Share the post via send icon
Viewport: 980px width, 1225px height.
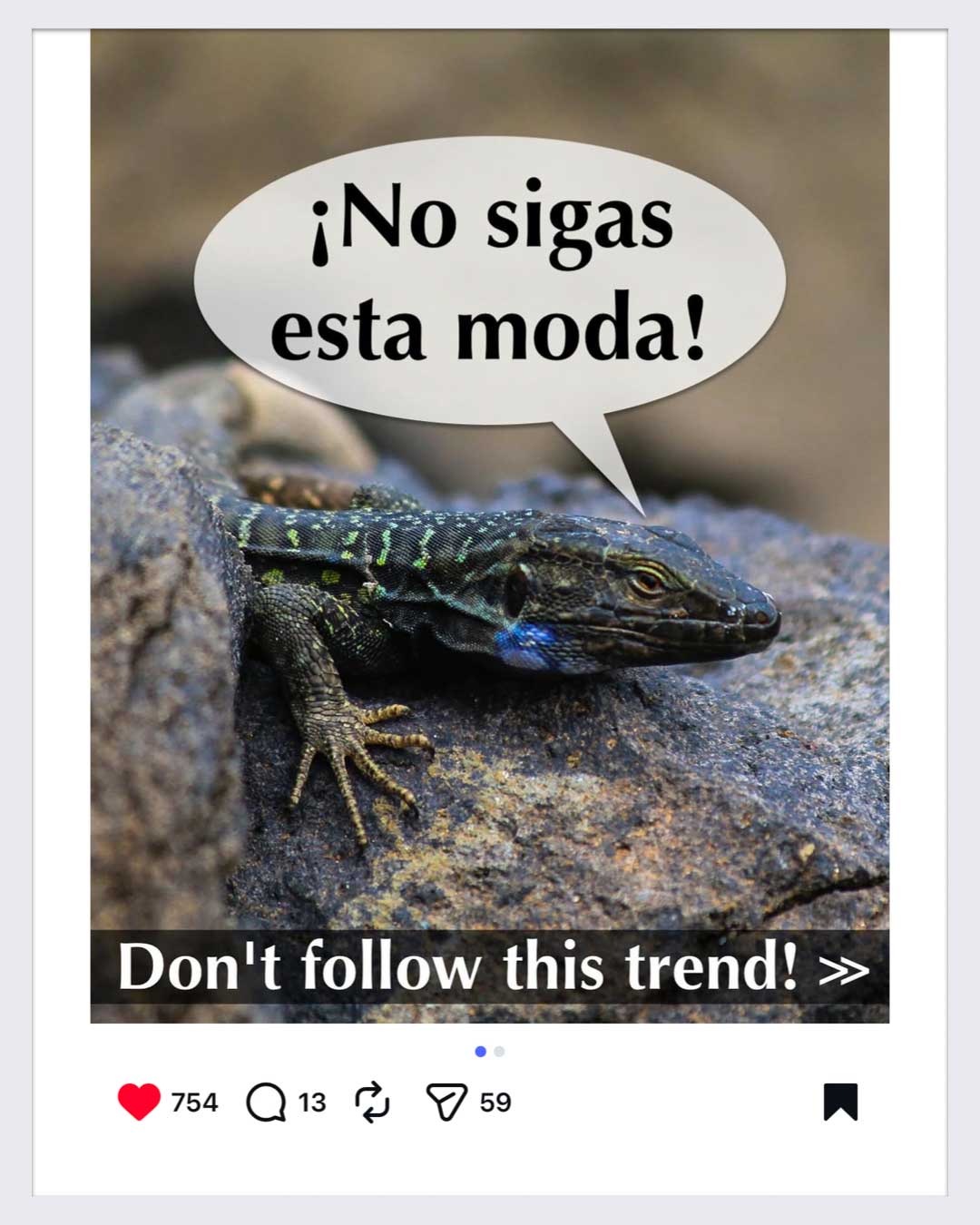pos(446,1102)
